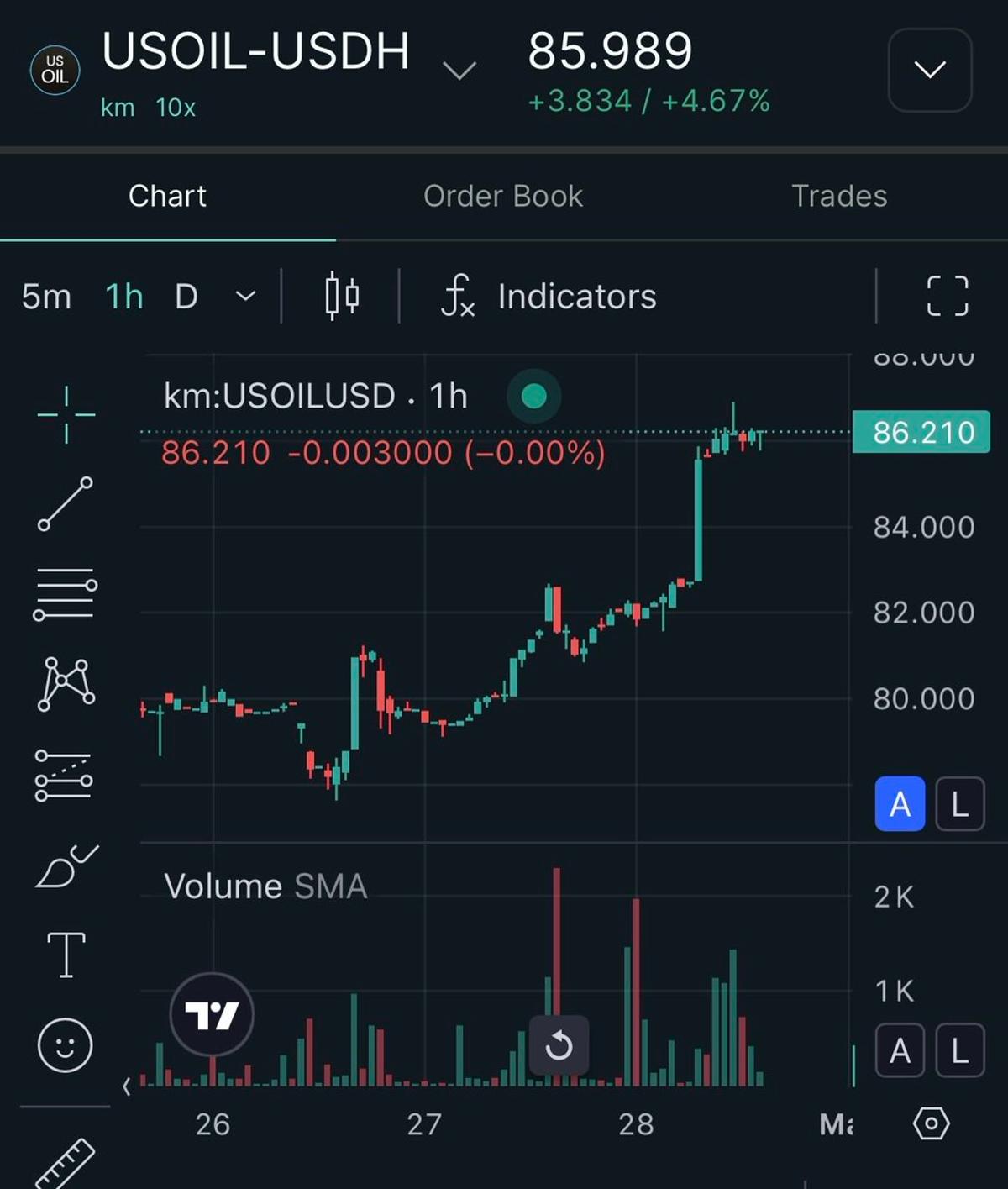Toggle auto-scale A on price axis
The height and width of the screenshot is (1189, 1008).
click(900, 804)
